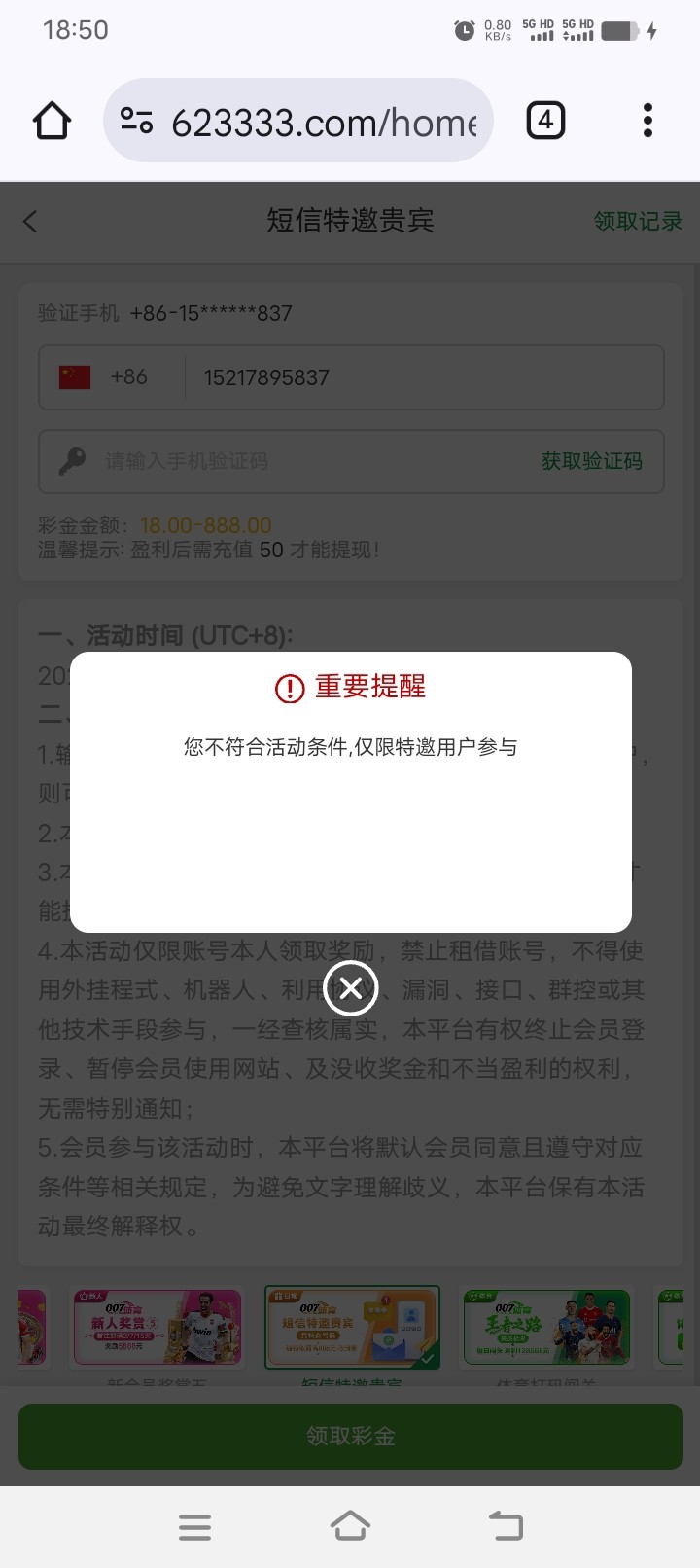Open the 新人奖赏 promotion banner
Image resolution: width=700 pixels, height=1568 pixels.
157,1327
